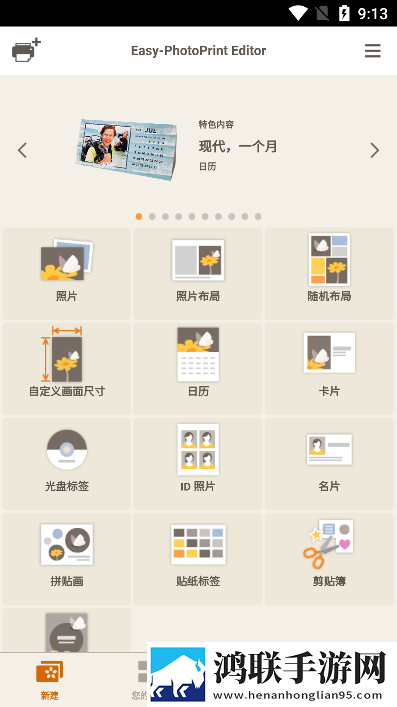Choose 光盘标签

67,464
